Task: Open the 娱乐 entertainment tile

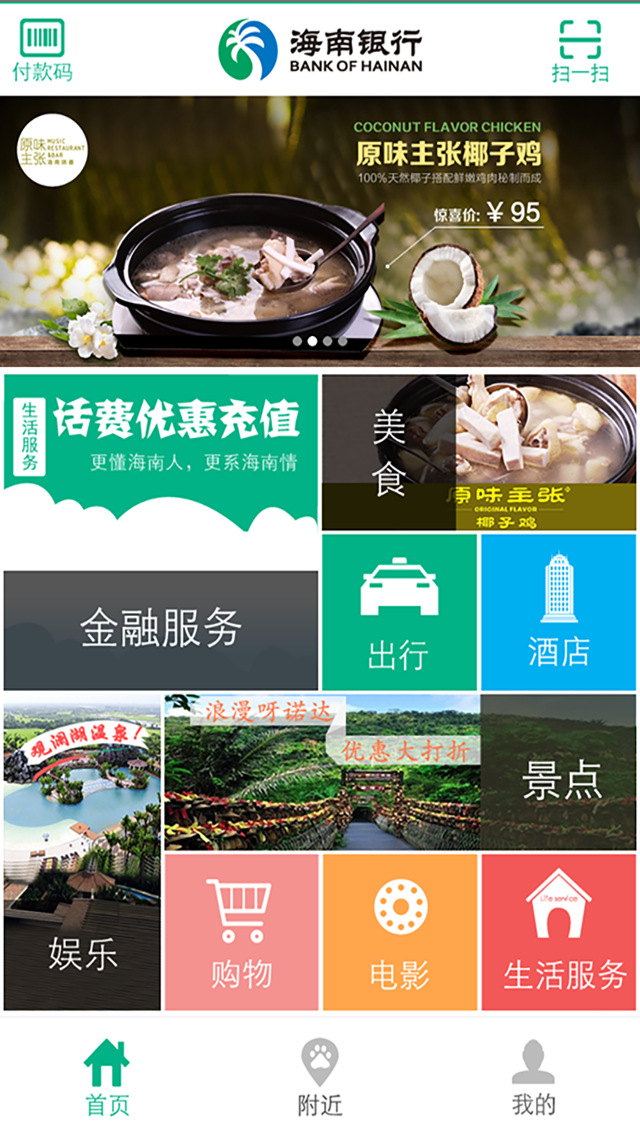Action: point(82,856)
